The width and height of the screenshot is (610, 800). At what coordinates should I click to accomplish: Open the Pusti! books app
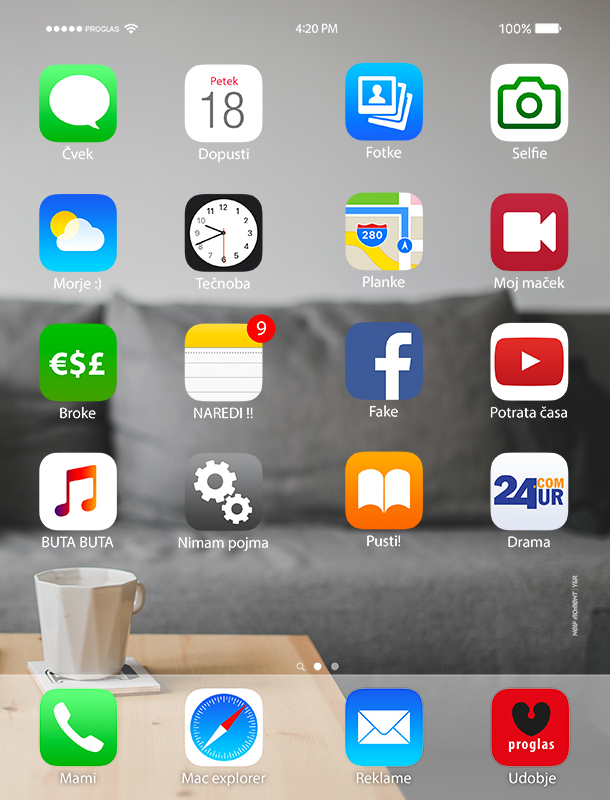click(384, 490)
